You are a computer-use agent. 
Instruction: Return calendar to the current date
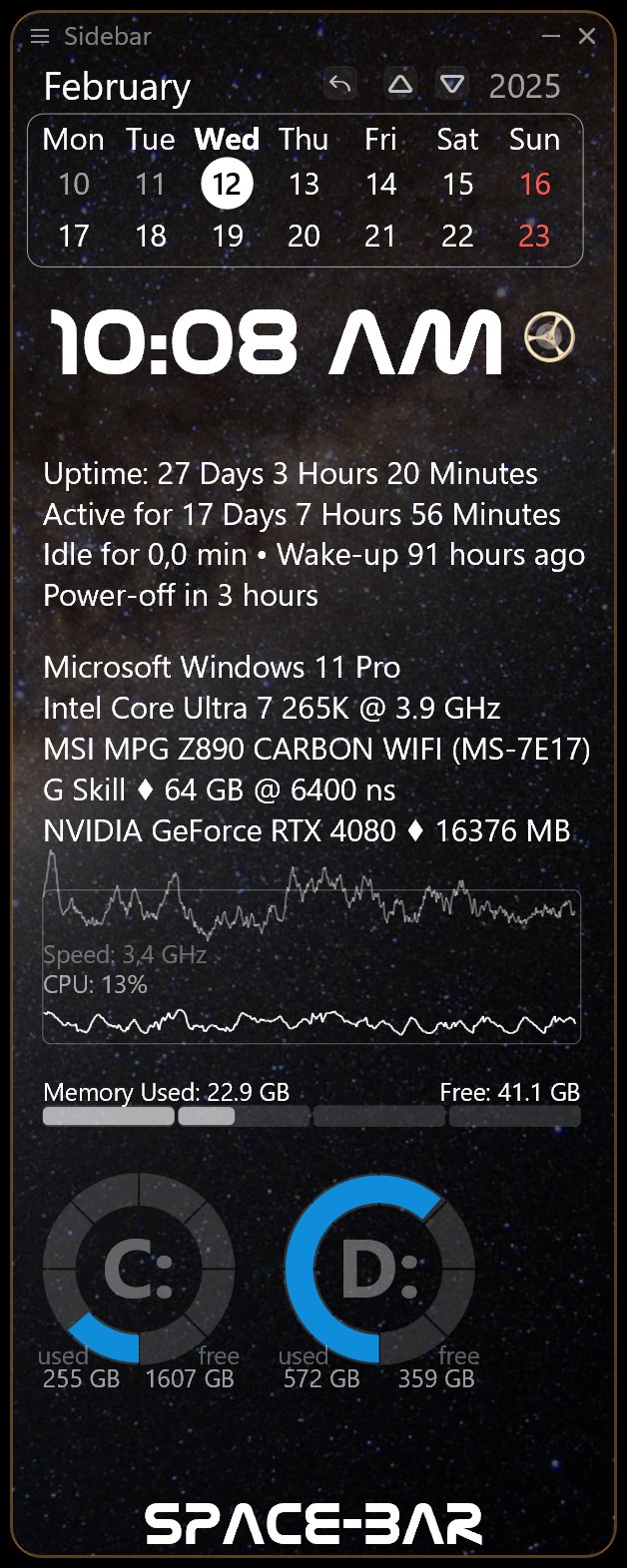click(340, 85)
